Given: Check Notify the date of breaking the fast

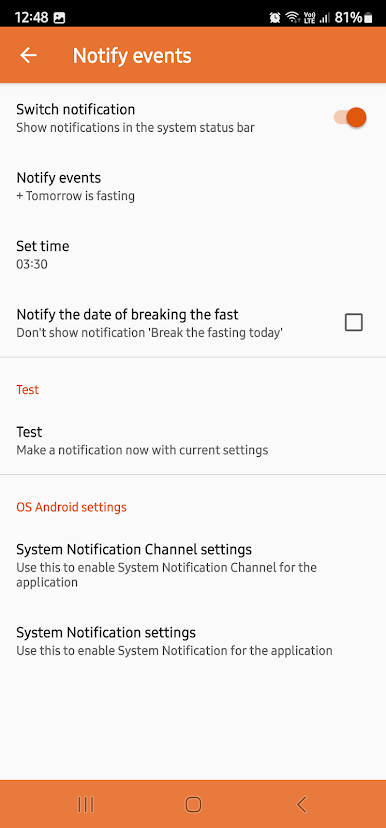Looking at the screenshot, I should tap(353, 322).
